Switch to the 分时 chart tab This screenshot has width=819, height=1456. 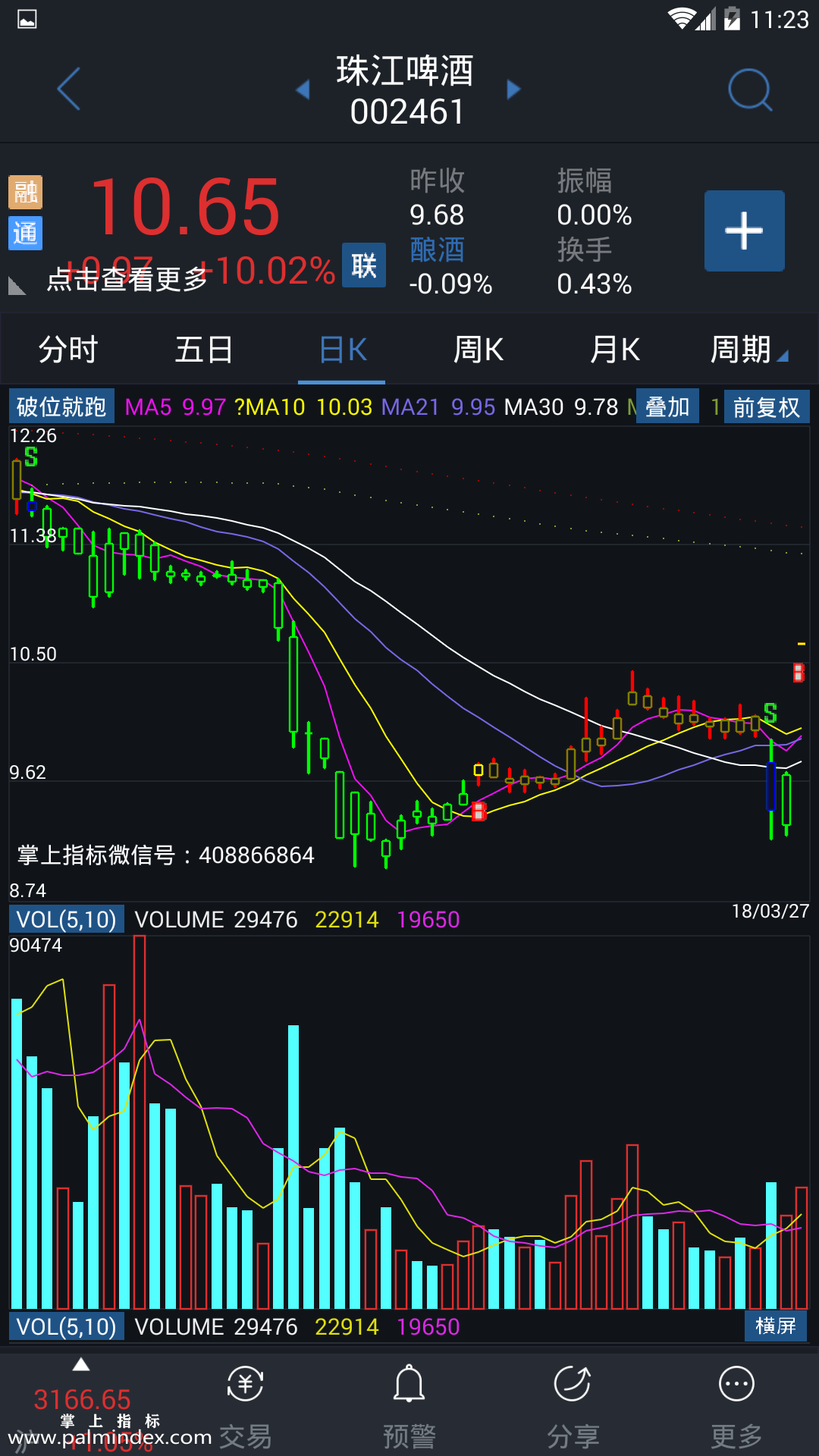(x=68, y=350)
